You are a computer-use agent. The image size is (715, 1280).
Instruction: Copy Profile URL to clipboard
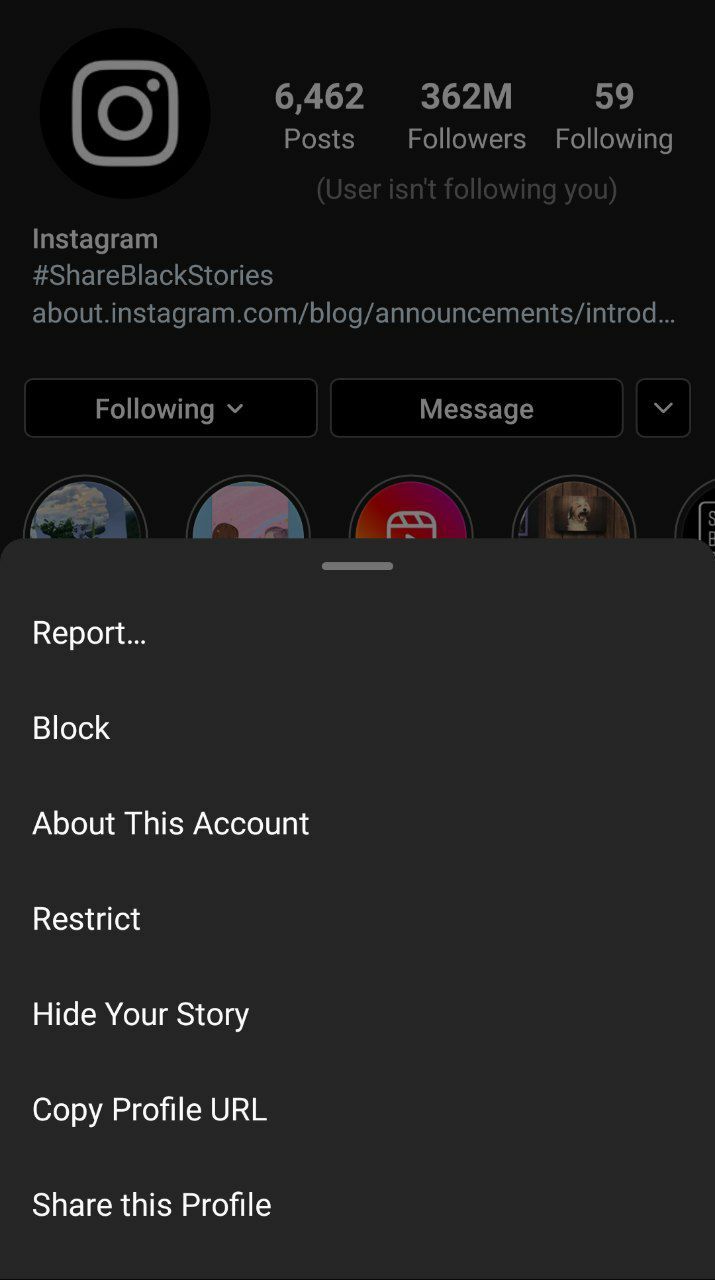pyautogui.click(x=149, y=1109)
